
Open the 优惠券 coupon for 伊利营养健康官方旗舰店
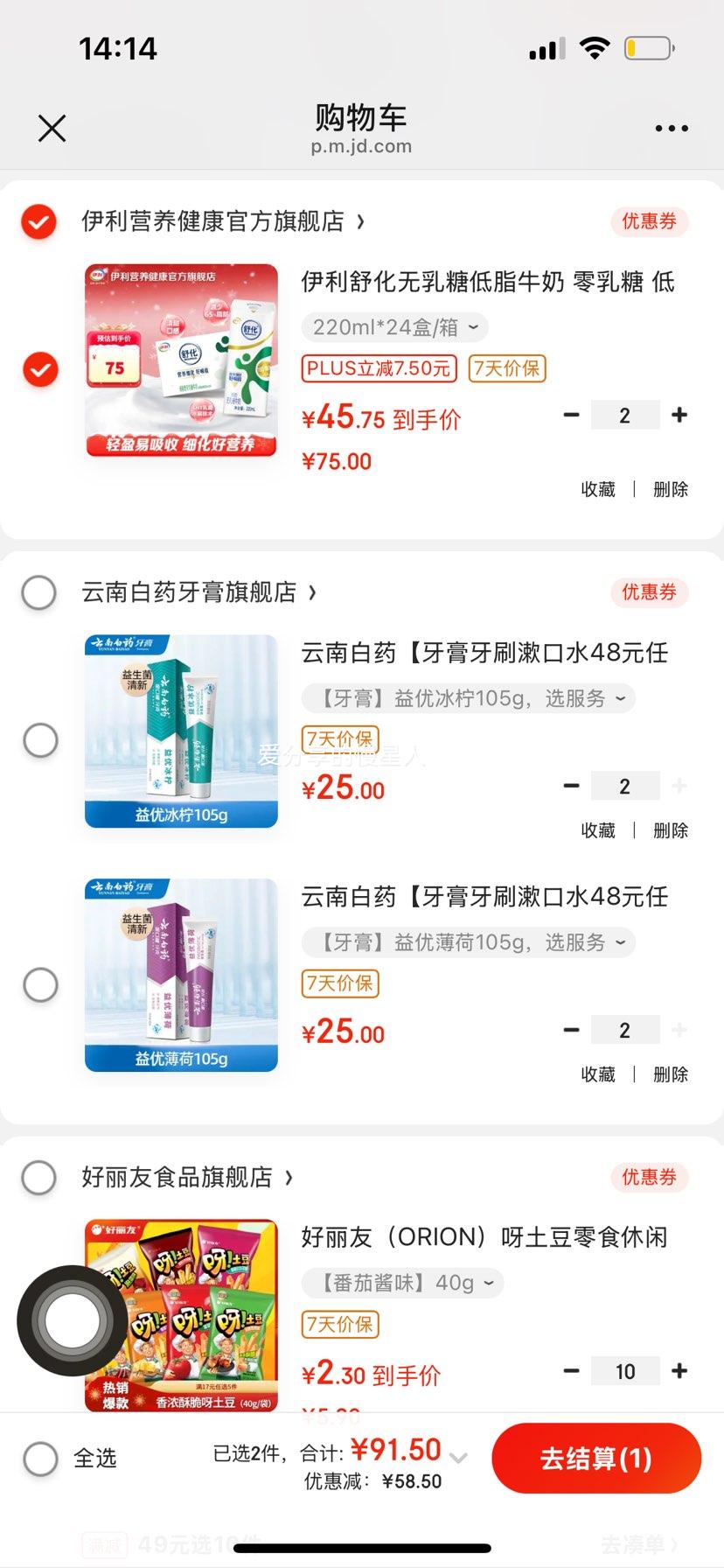click(649, 221)
